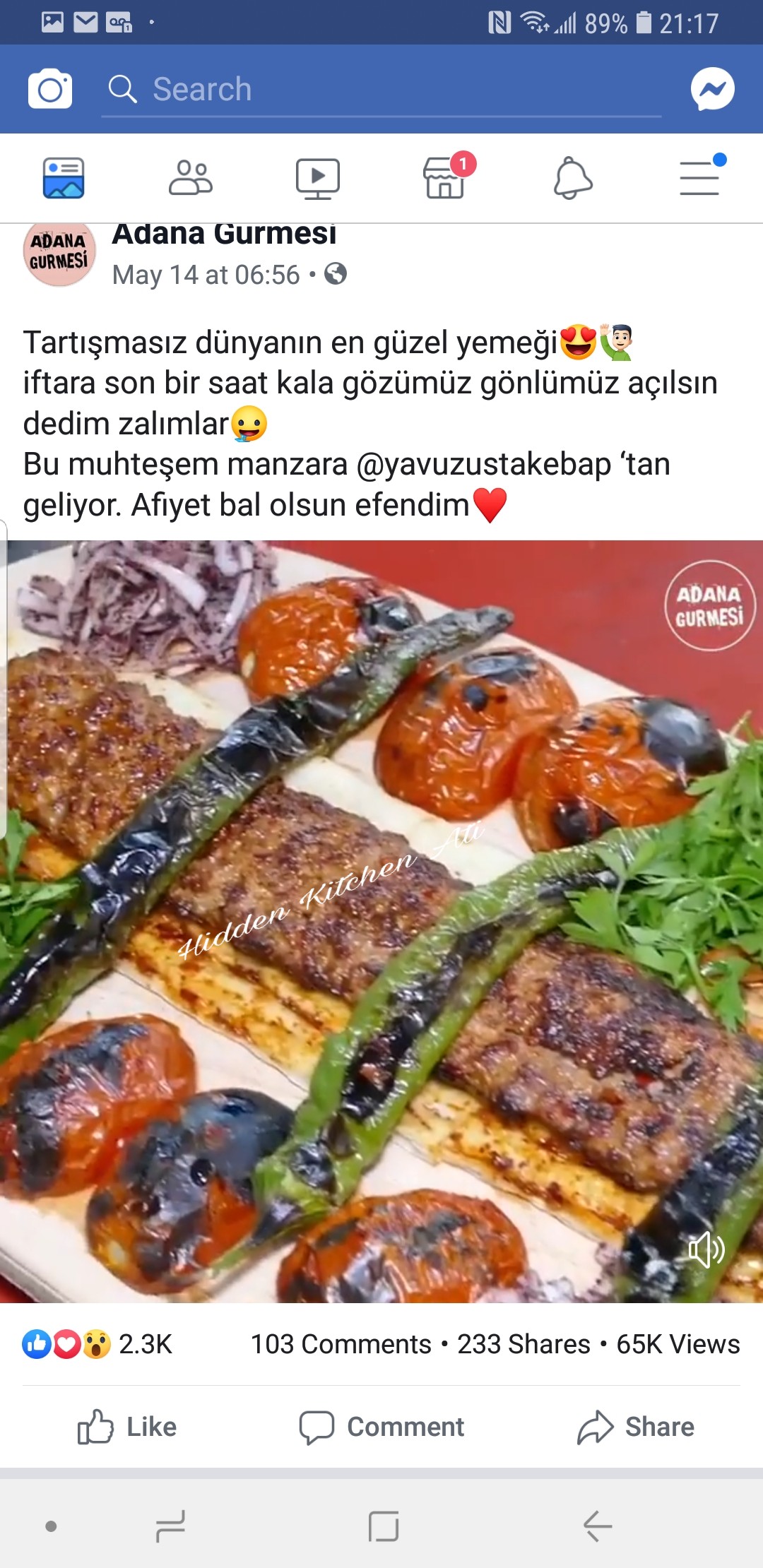Switch to the Watch videos tab

point(318,178)
